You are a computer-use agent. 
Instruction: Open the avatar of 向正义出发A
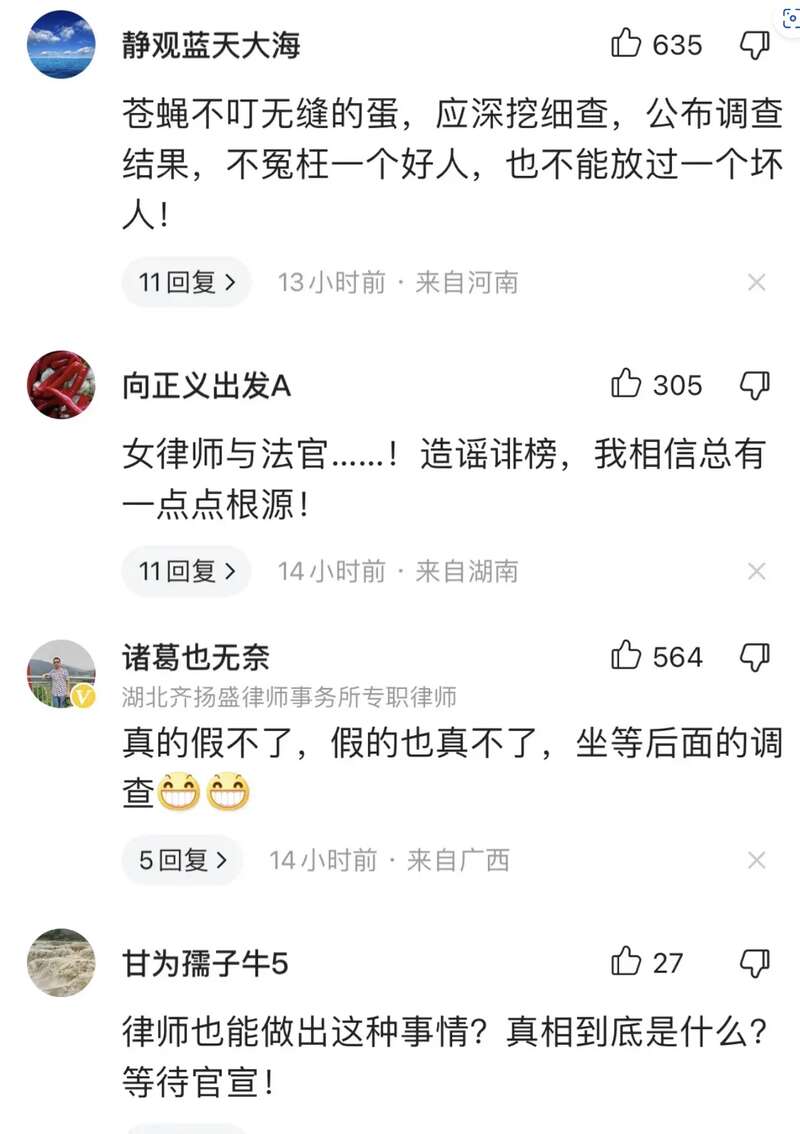pyautogui.click(x=61, y=385)
